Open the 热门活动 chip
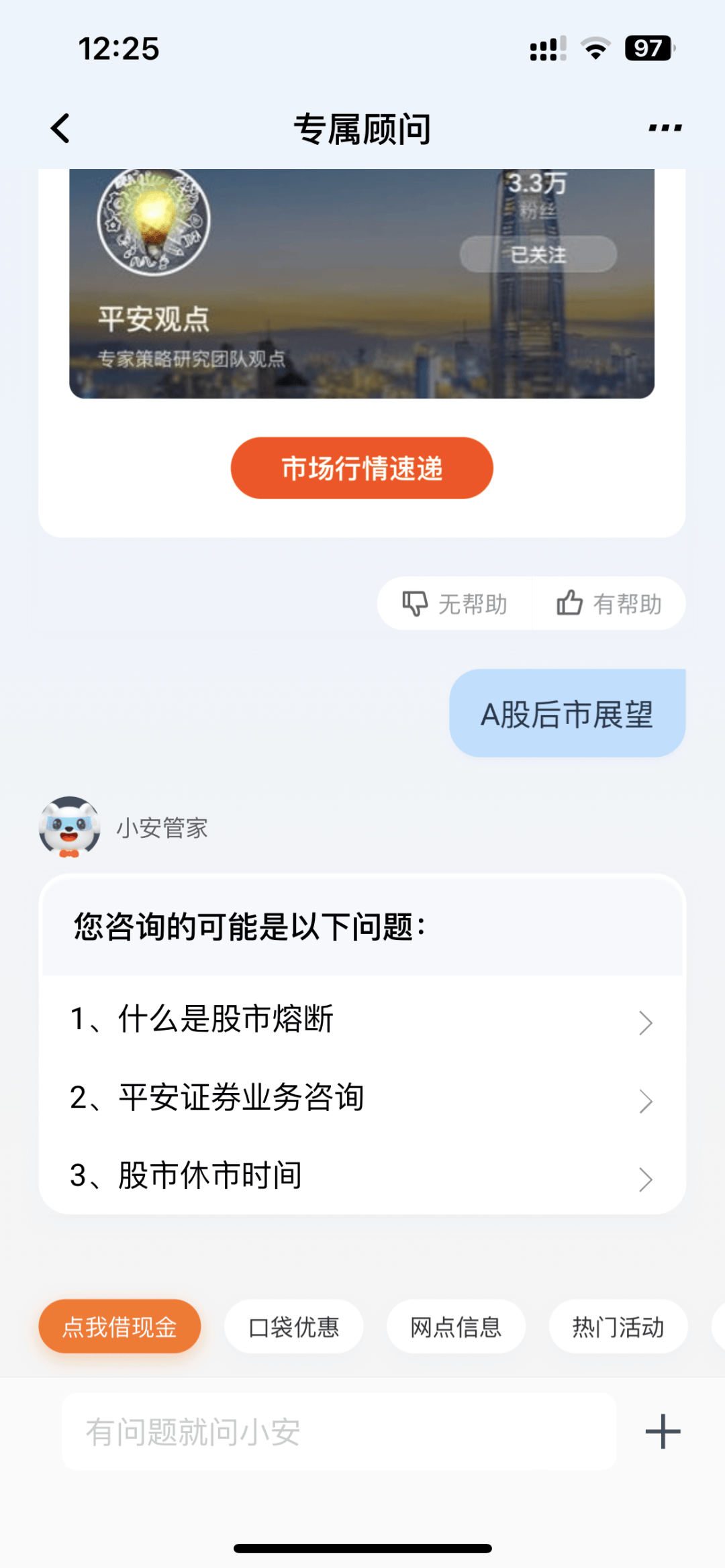The height and width of the screenshot is (1568, 725). pyautogui.click(x=618, y=1326)
